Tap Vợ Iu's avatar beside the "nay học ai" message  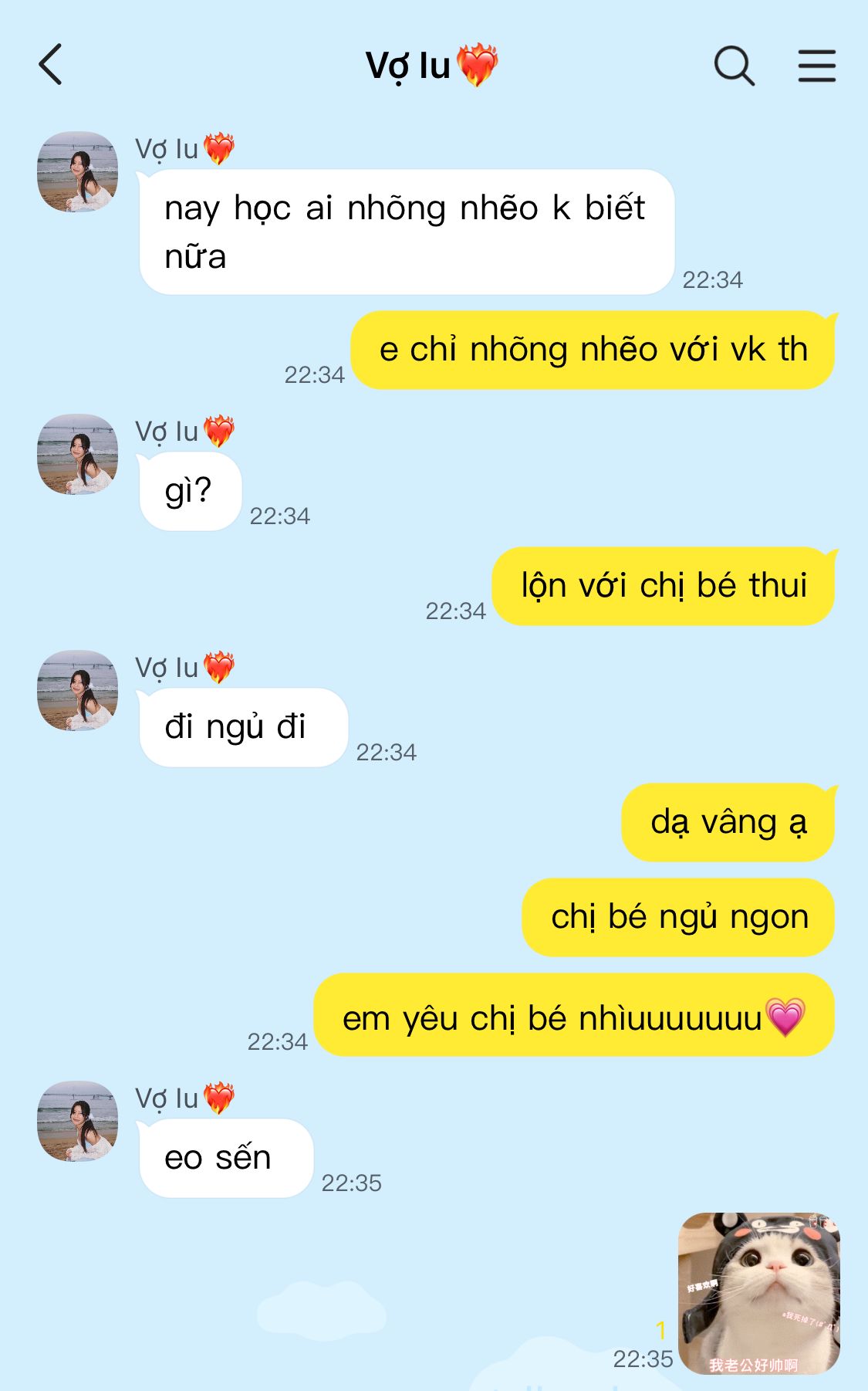point(78,171)
